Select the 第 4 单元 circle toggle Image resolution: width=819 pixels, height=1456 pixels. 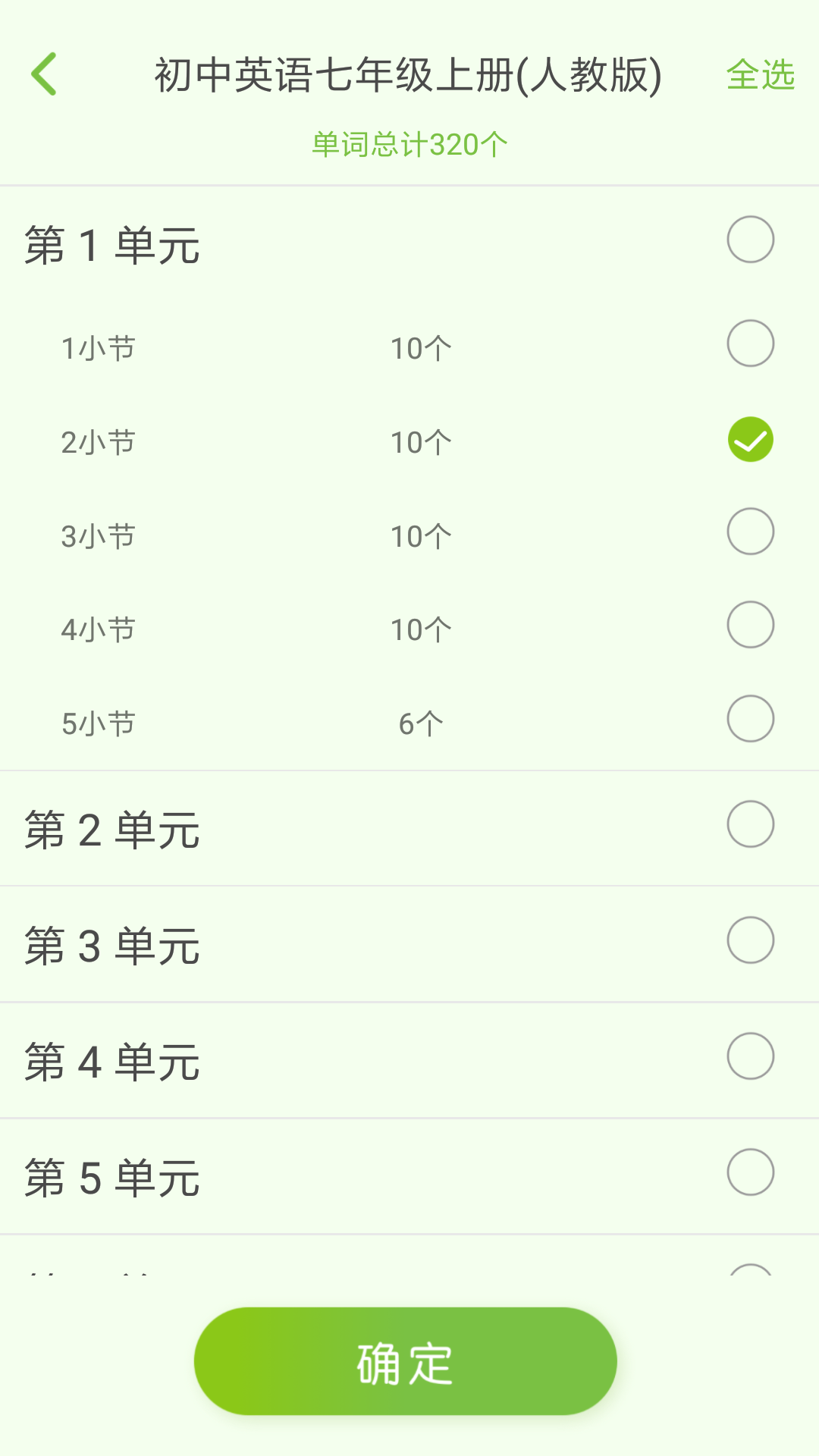(751, 1055)
